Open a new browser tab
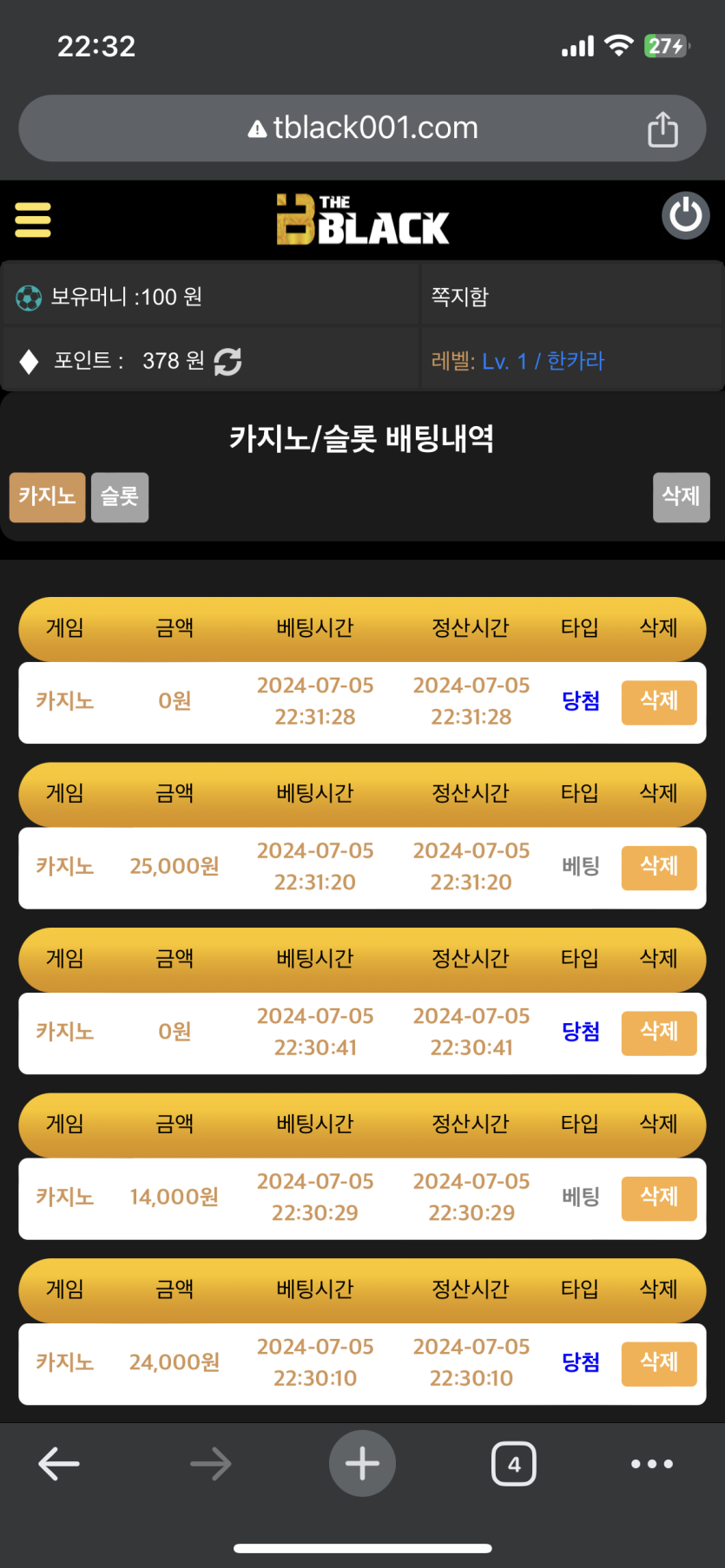725x1568 pixels. 362,1464
